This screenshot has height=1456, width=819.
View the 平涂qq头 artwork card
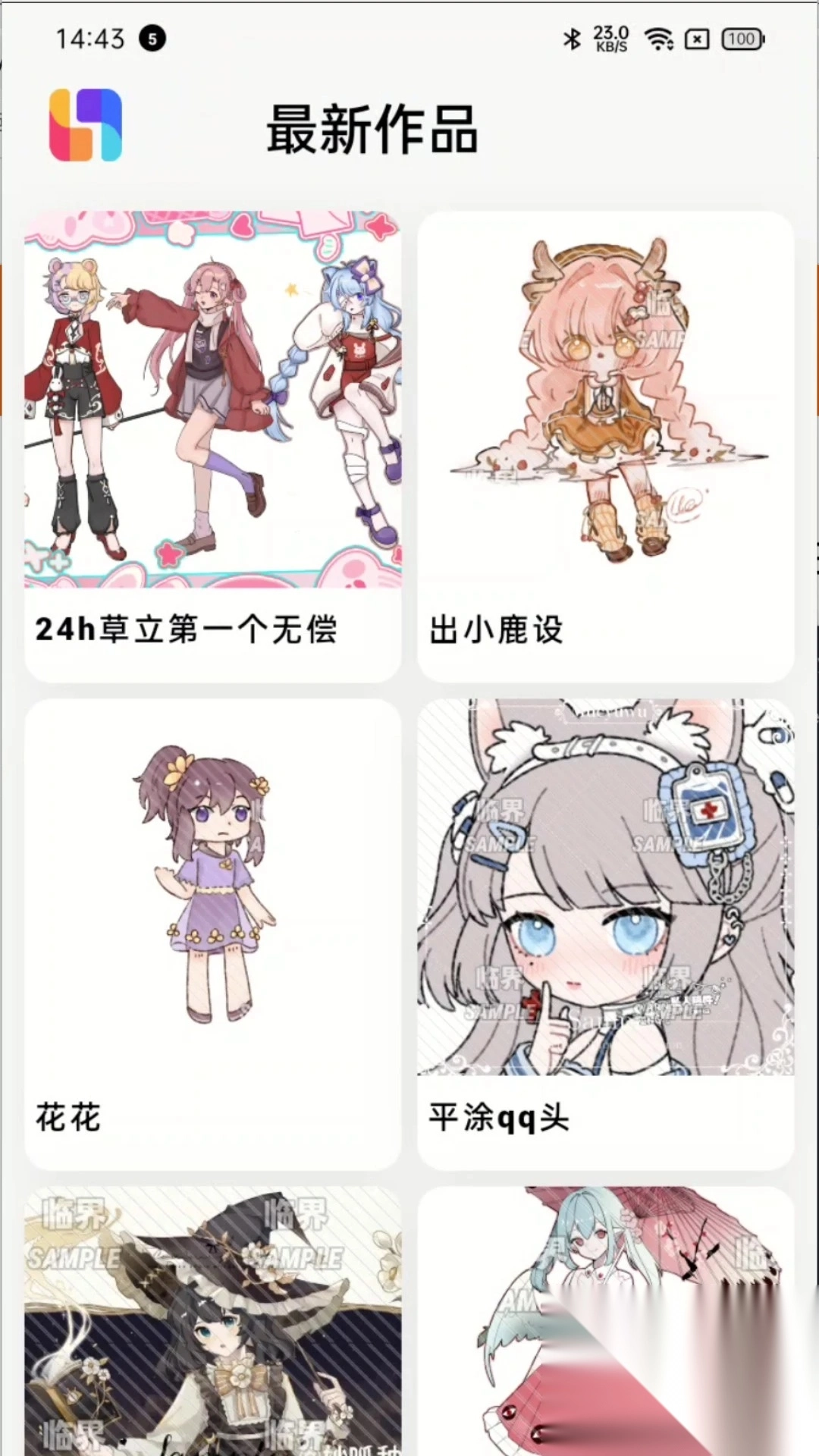[605, 933]
